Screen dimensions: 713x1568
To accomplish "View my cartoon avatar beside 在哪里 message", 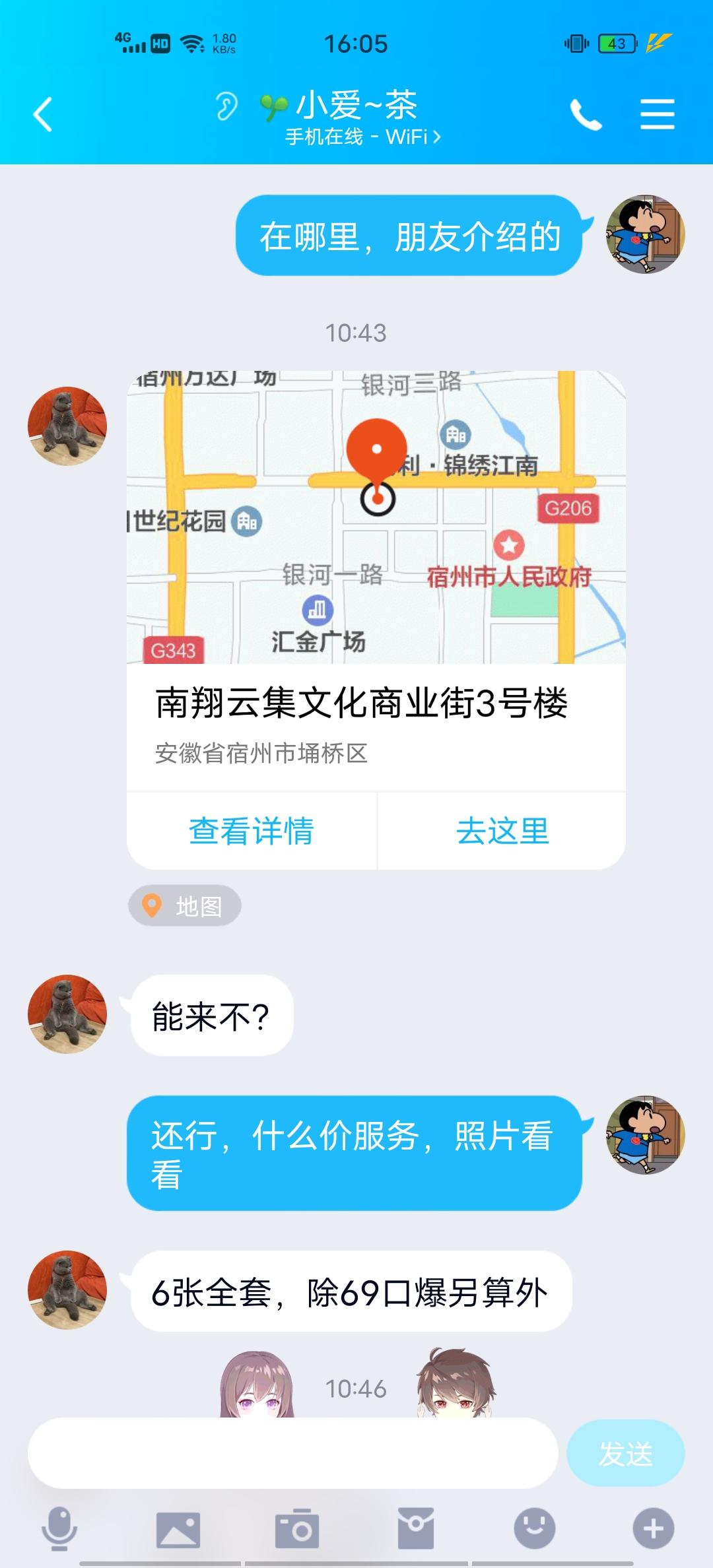I will point(645,234).
